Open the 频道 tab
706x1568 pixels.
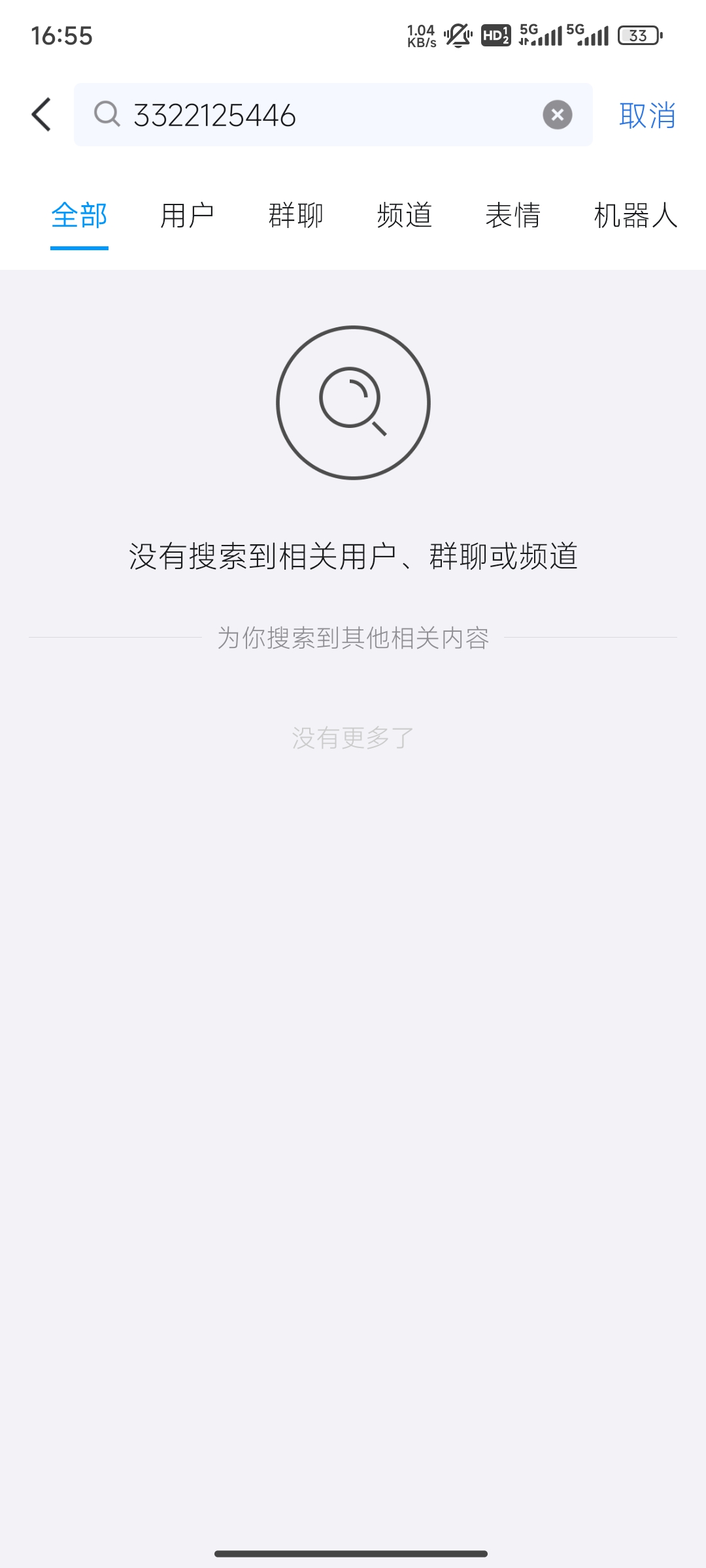click(x=405, y=216)
